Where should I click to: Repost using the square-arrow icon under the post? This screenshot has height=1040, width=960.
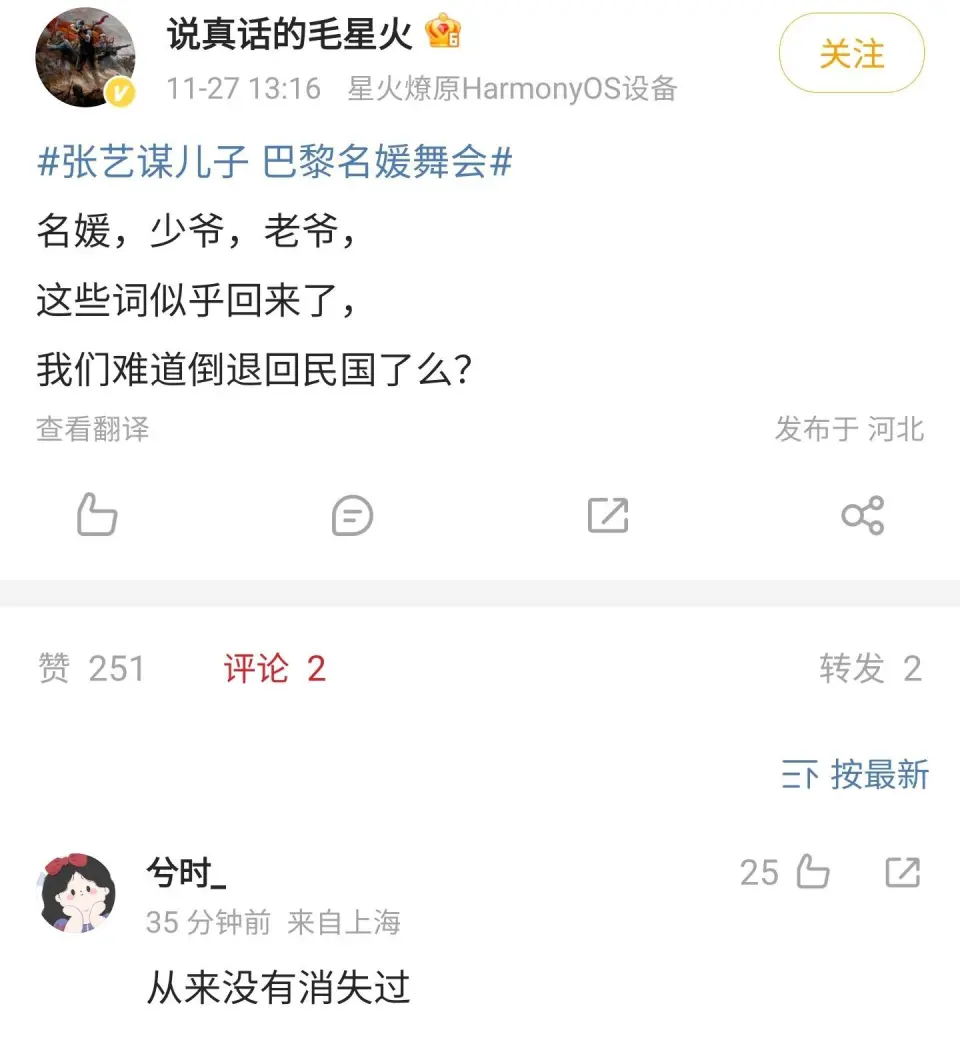[608, 515]
